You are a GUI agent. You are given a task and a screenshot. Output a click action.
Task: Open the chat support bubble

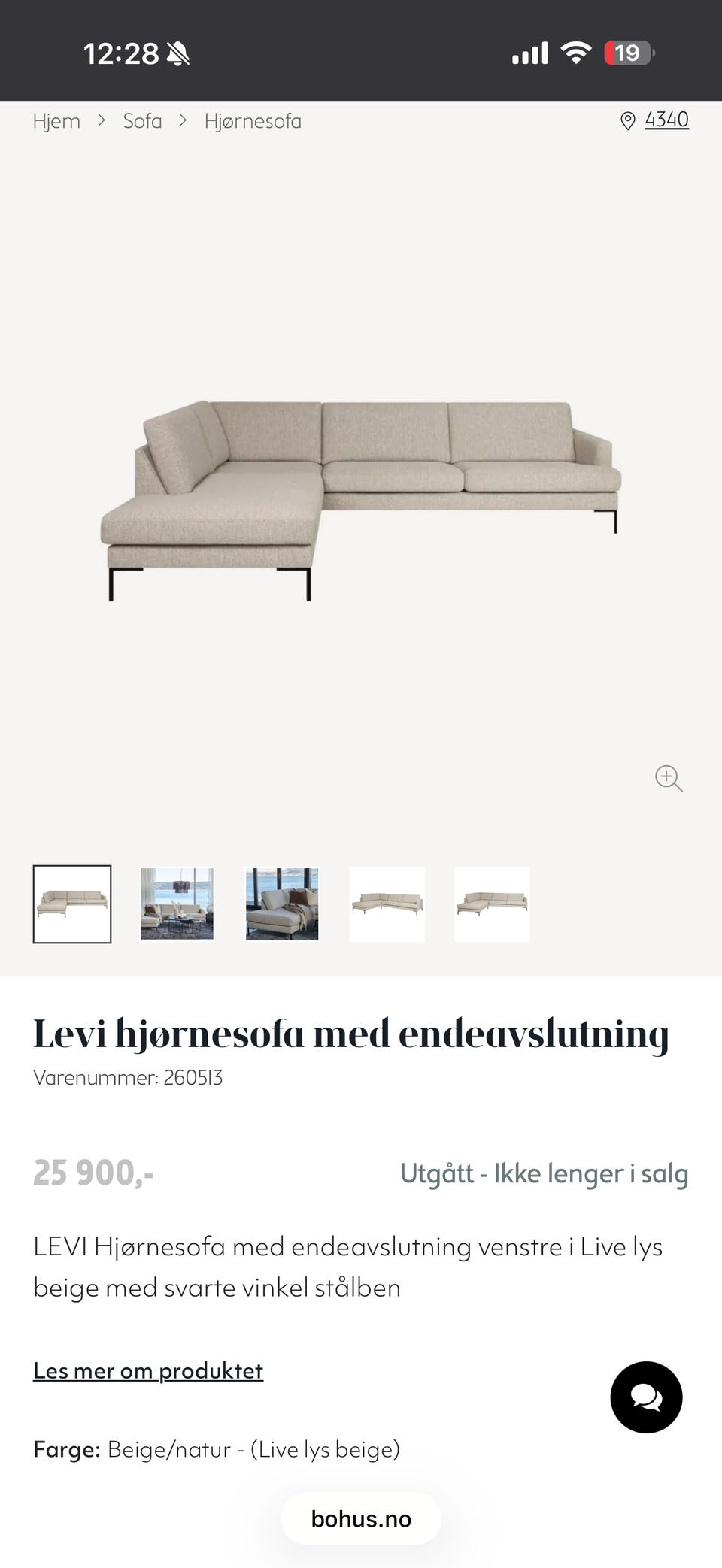tap(645, 1397)
